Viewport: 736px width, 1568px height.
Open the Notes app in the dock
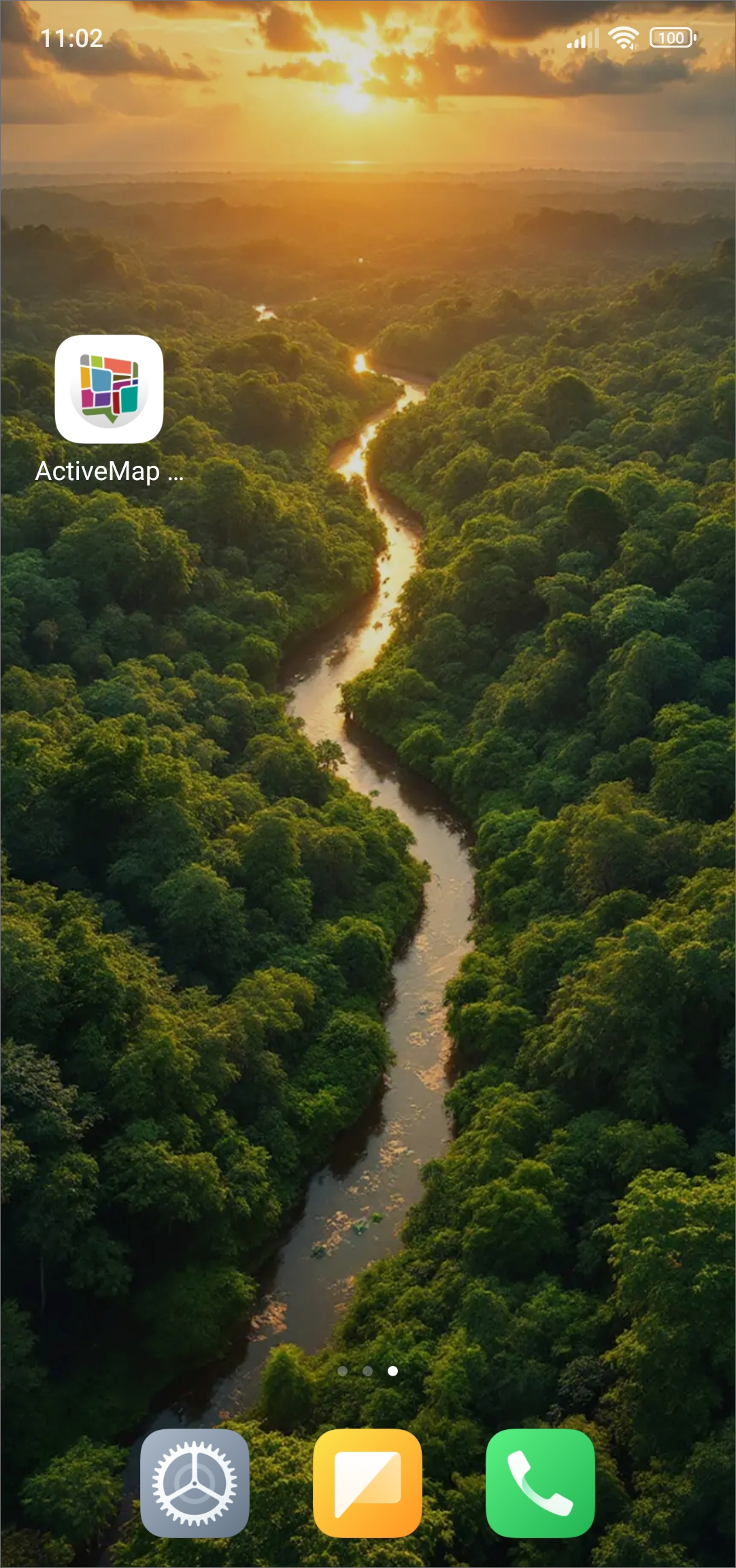click(367, 1482)
